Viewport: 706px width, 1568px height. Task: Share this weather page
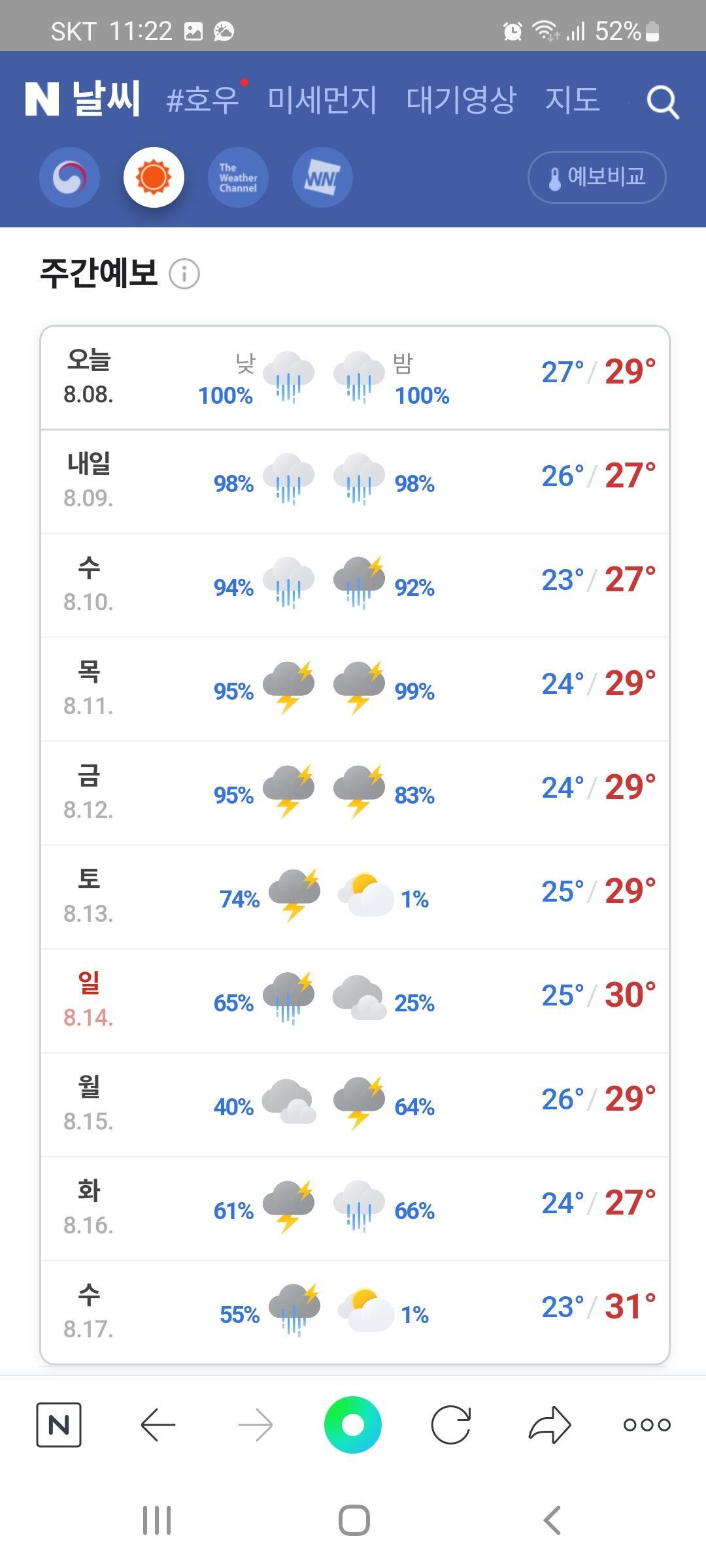click(x=550, y=1424)
